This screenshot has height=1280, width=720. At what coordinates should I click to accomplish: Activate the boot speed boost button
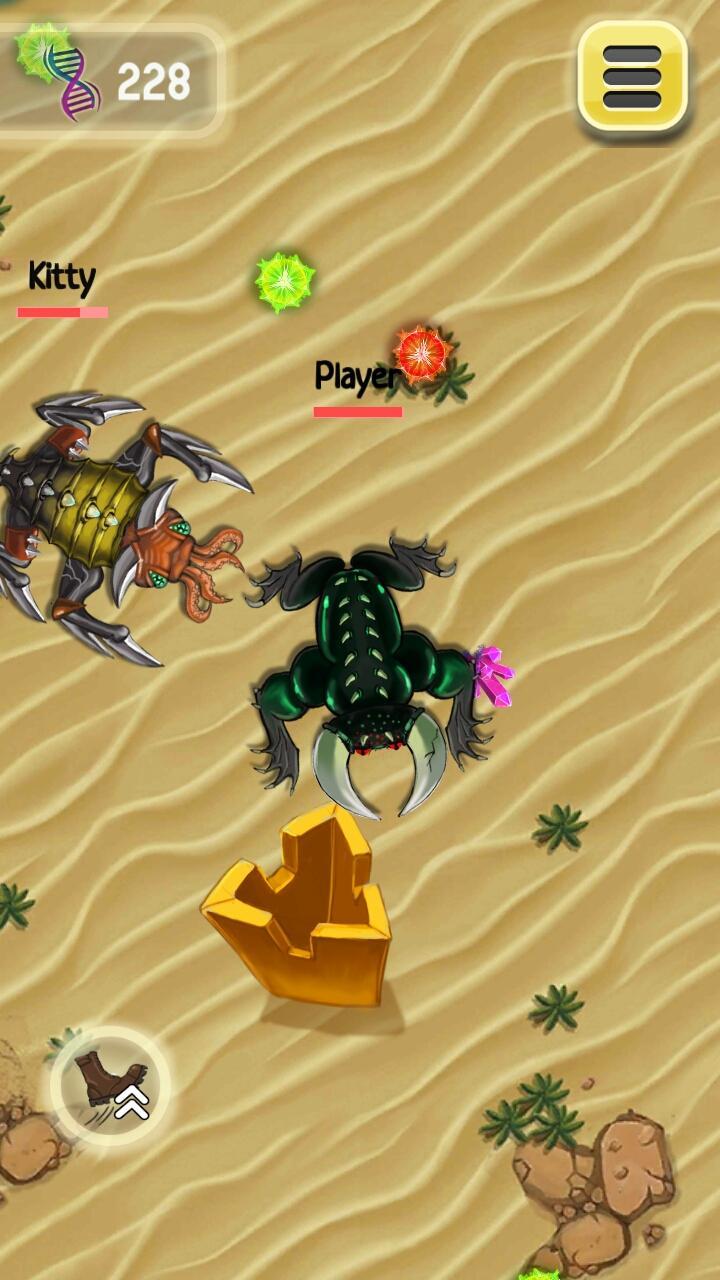[x=111, y=1085]
